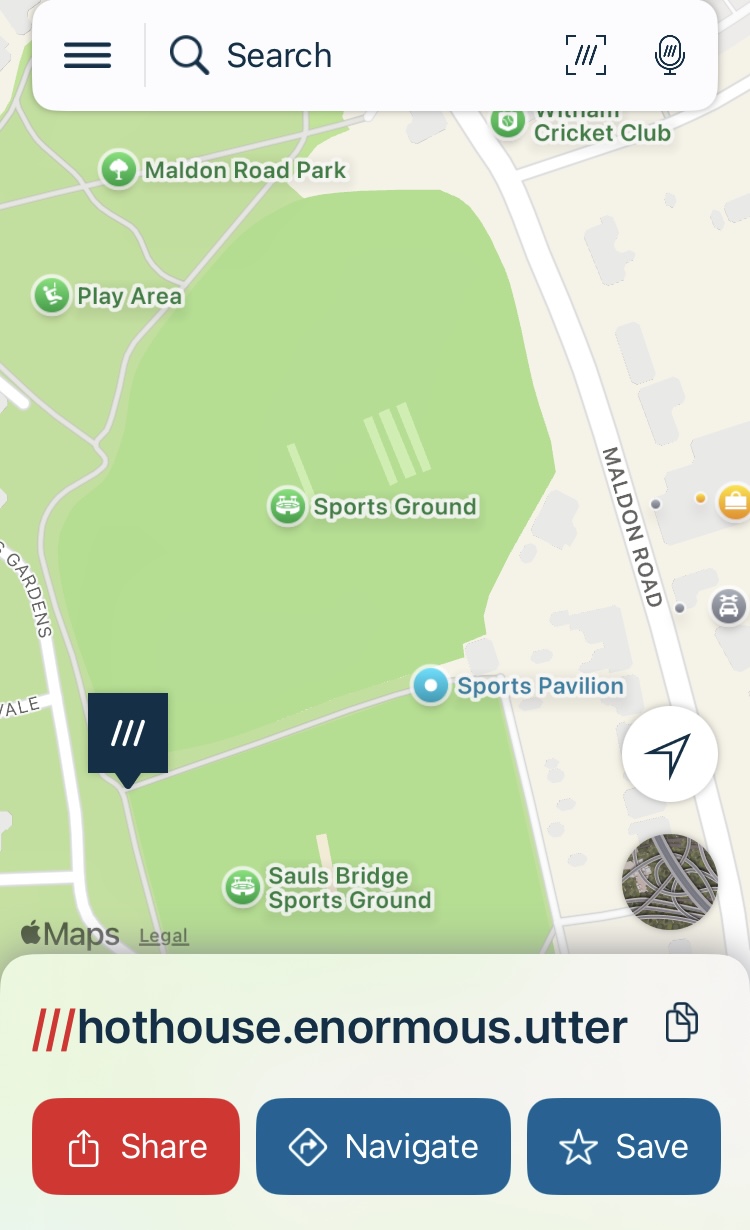This screenshot has width=750, height=1230.
Task: Select Maldon Road Park on the map
Action: (x=119, y=169)
